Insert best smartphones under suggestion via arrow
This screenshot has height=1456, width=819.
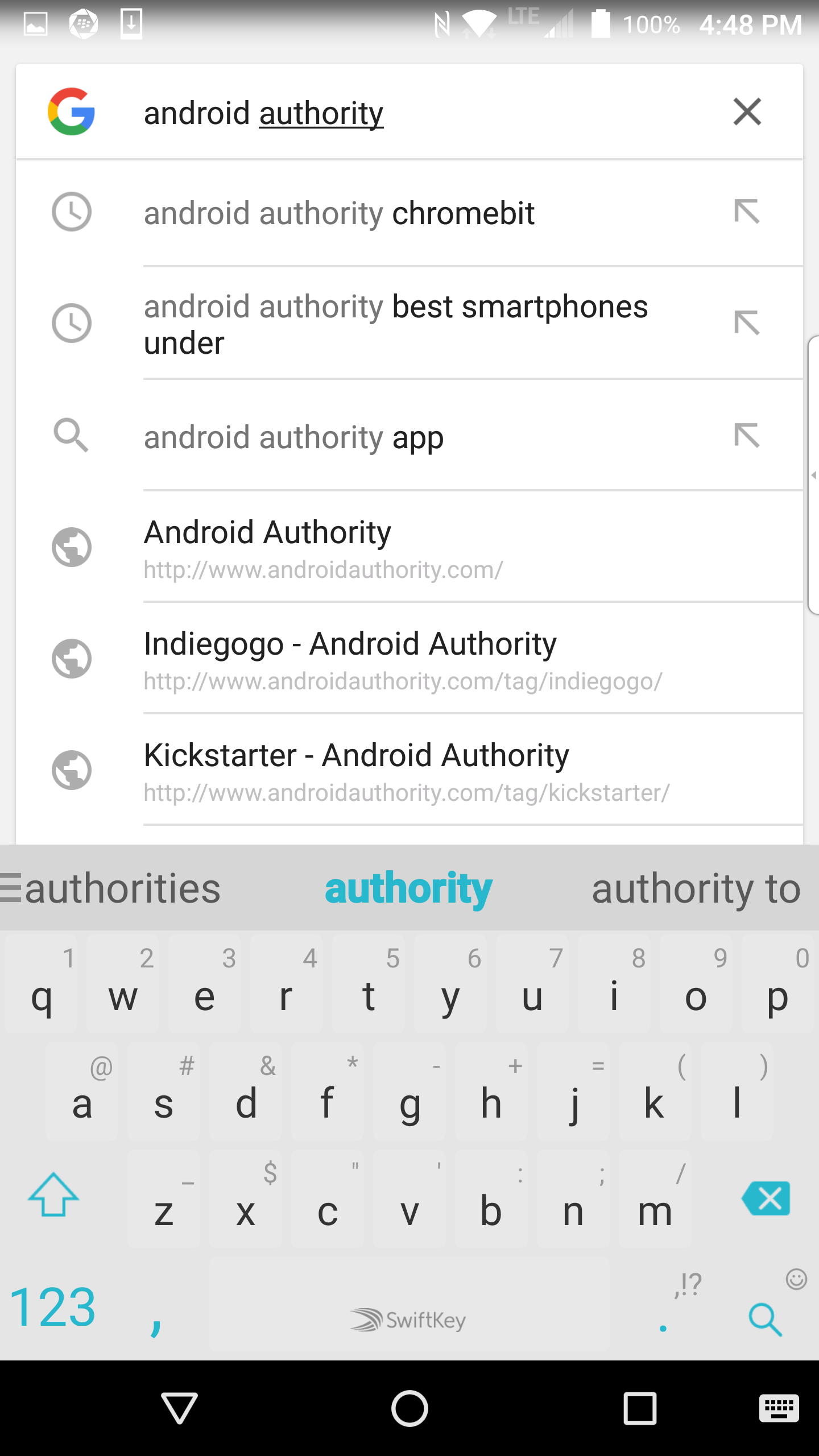(x=747, y=323)
